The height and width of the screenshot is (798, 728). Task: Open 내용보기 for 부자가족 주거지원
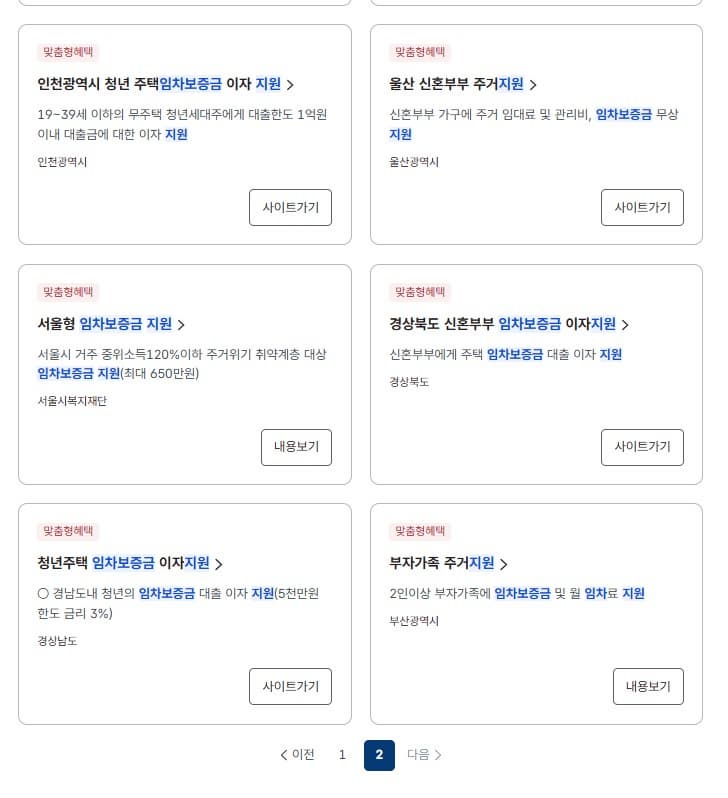tap(648, 686)
